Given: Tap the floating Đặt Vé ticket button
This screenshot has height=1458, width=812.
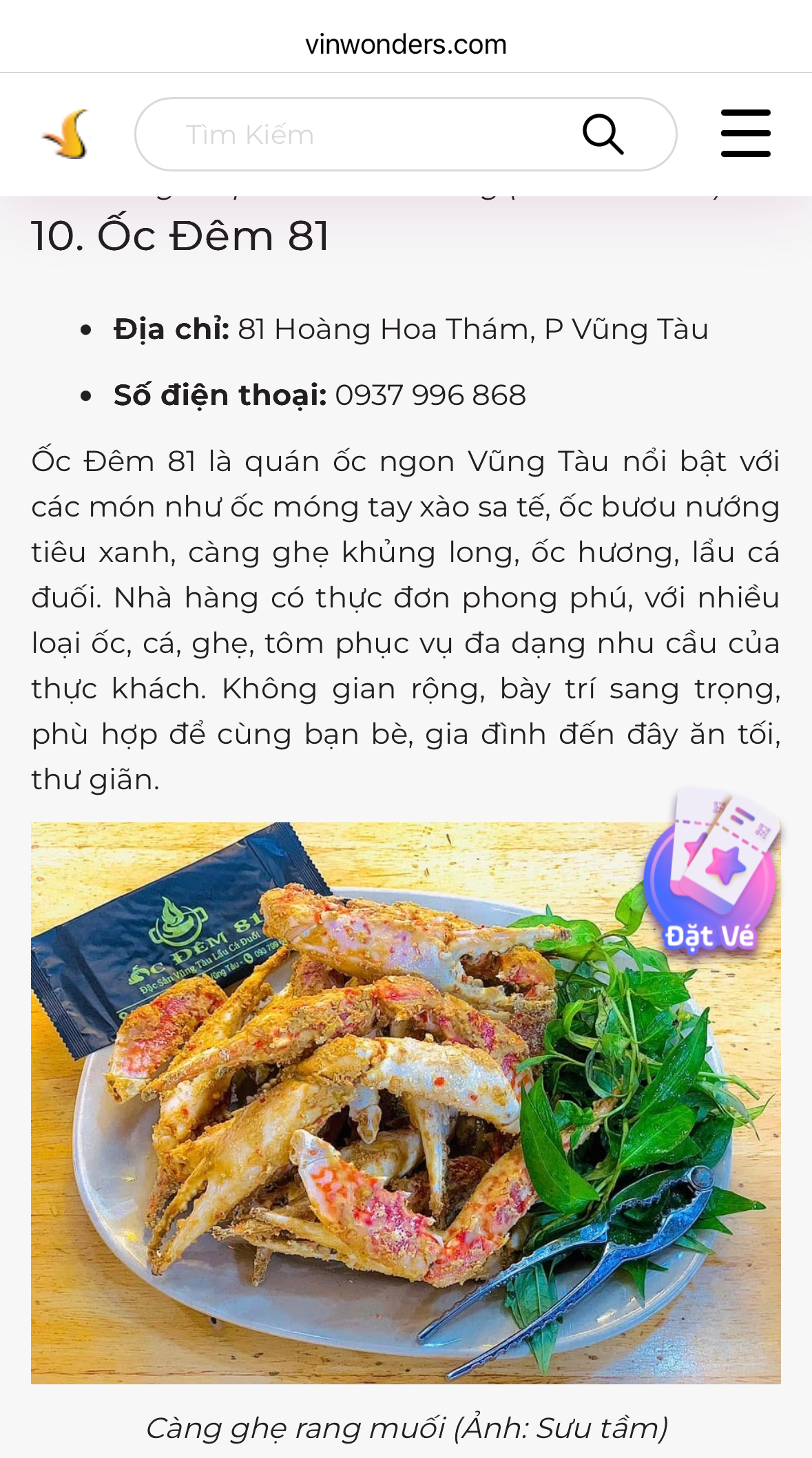Looking at the screenshot, I should 711,878.
